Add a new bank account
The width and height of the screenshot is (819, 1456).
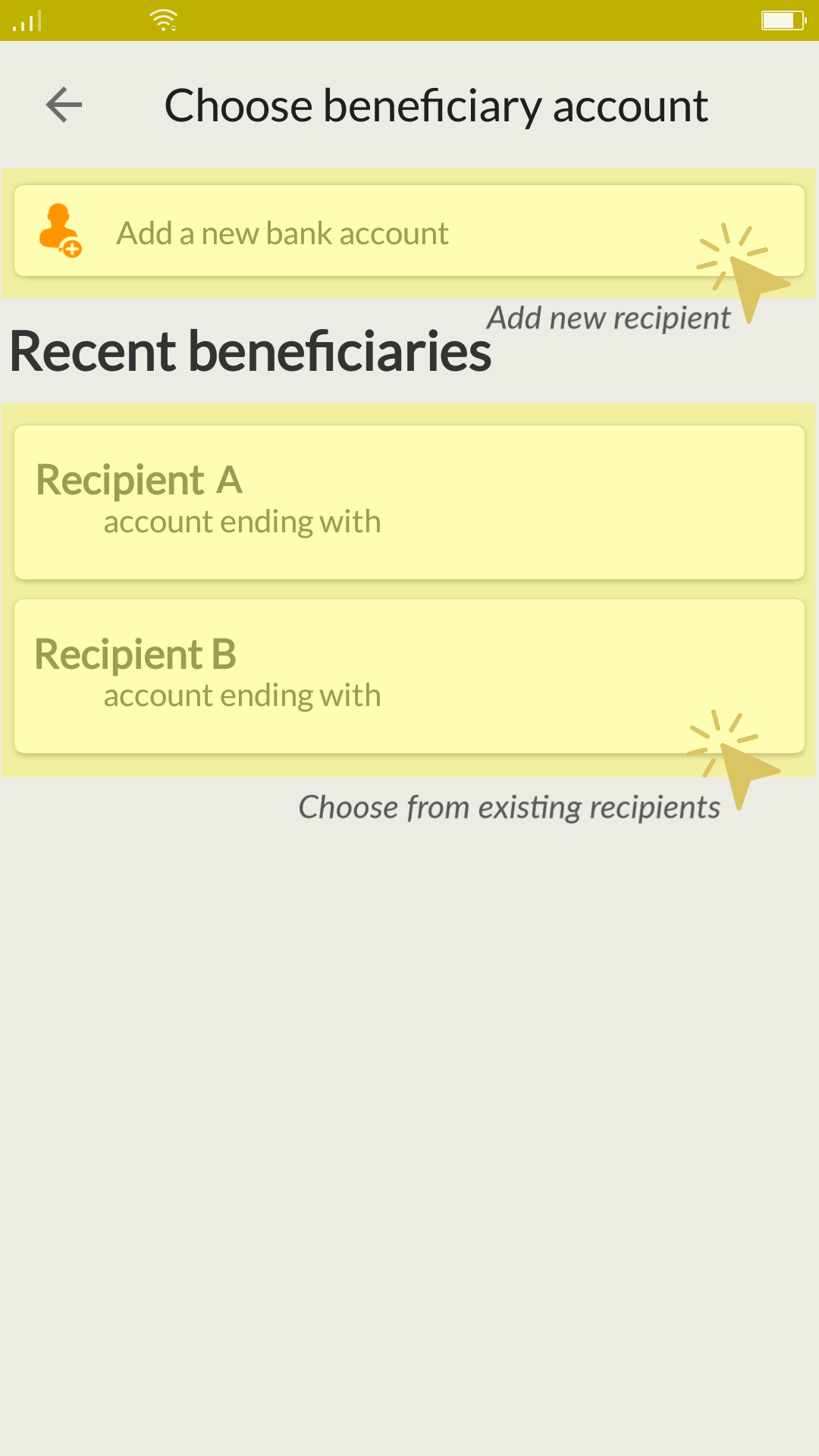click(409, 231)
